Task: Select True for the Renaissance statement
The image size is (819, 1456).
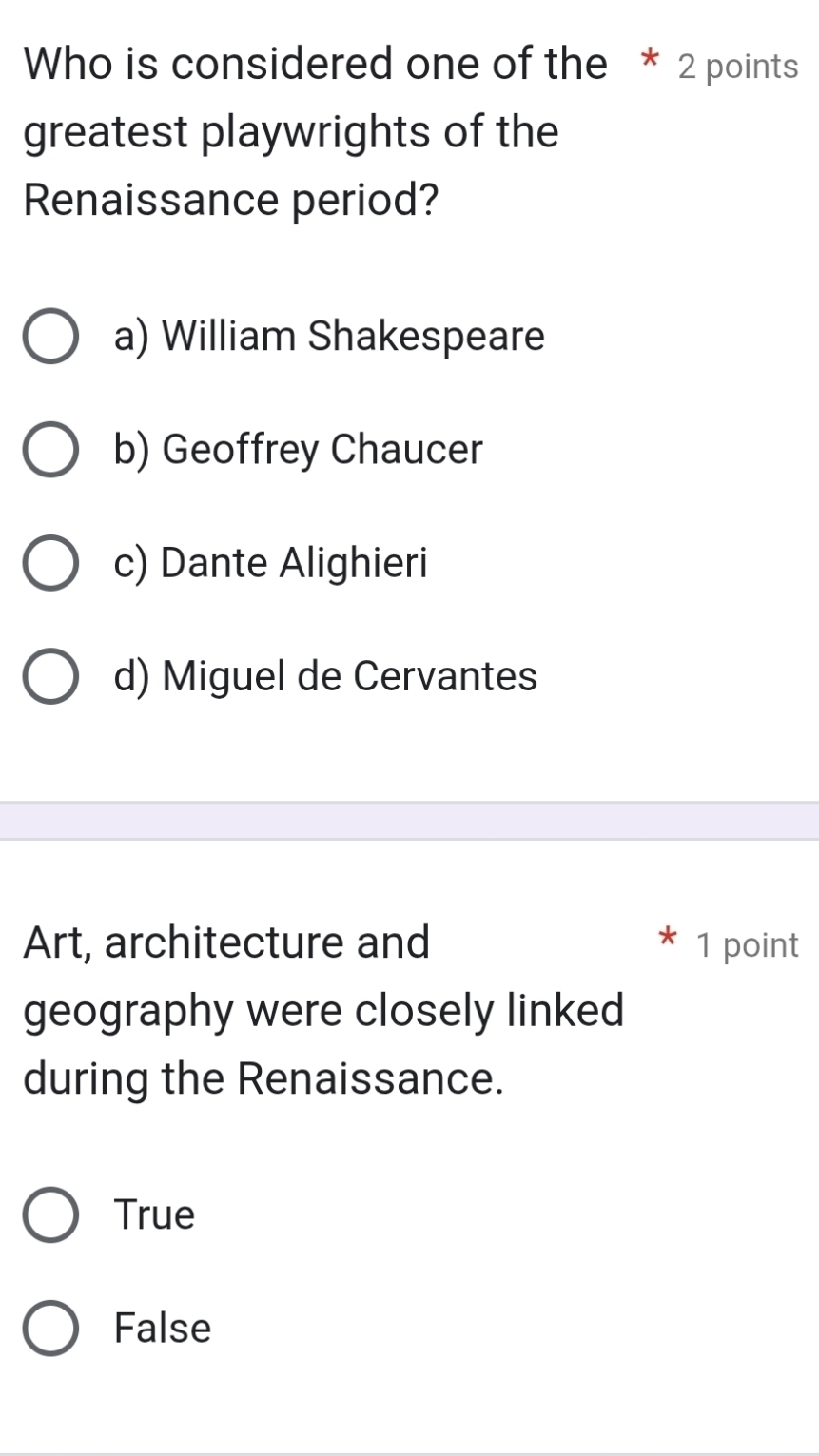Action: (x=50, y=1215)
